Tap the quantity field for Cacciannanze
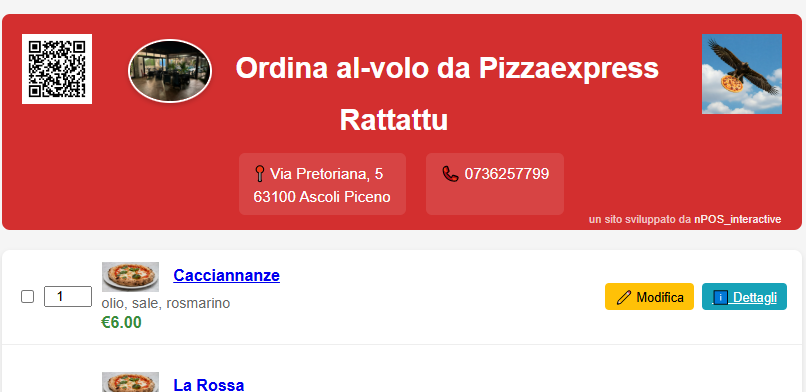The height and width of the screenshot is (392, 806). click(x=68, y=296)
